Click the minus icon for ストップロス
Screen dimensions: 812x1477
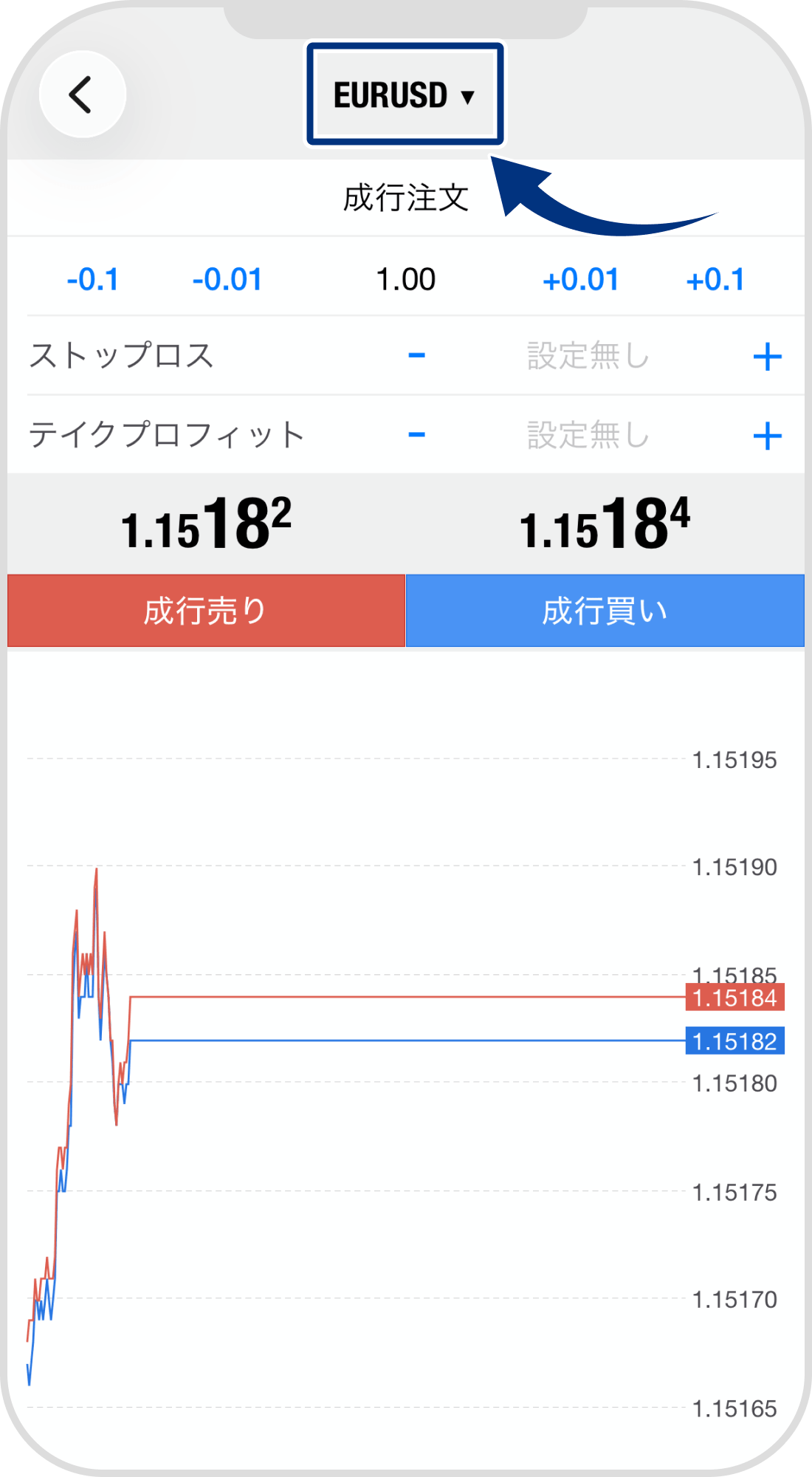[417, 356]
